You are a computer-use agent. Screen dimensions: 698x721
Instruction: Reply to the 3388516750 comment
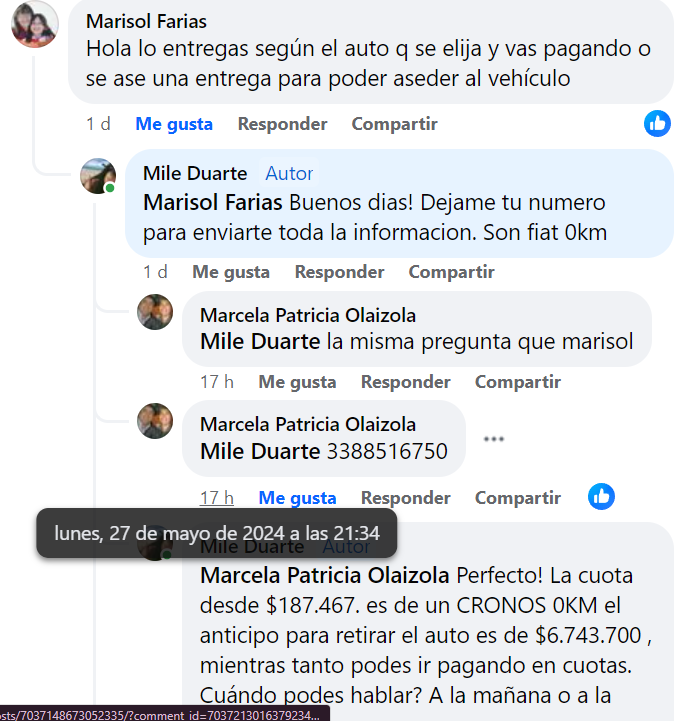(x=405, y=497)
